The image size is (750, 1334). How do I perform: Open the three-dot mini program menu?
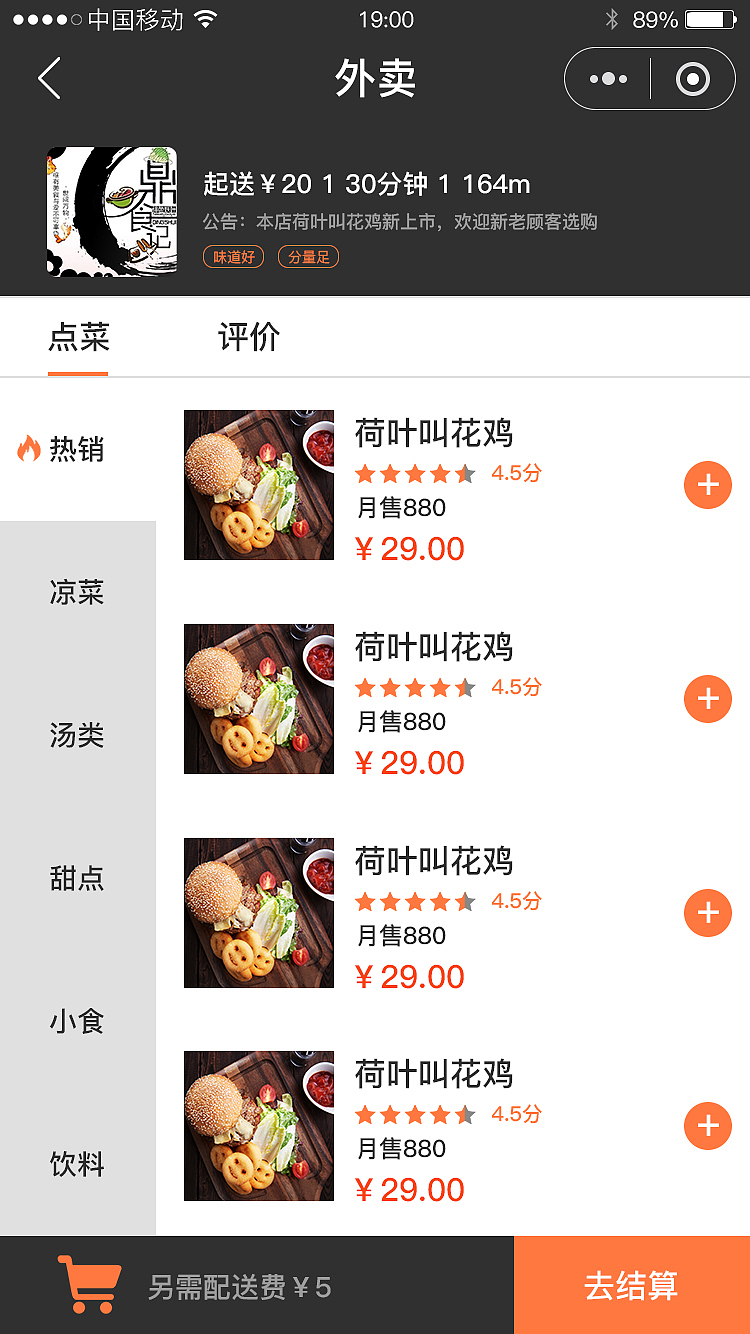click(x=608, y=78)
